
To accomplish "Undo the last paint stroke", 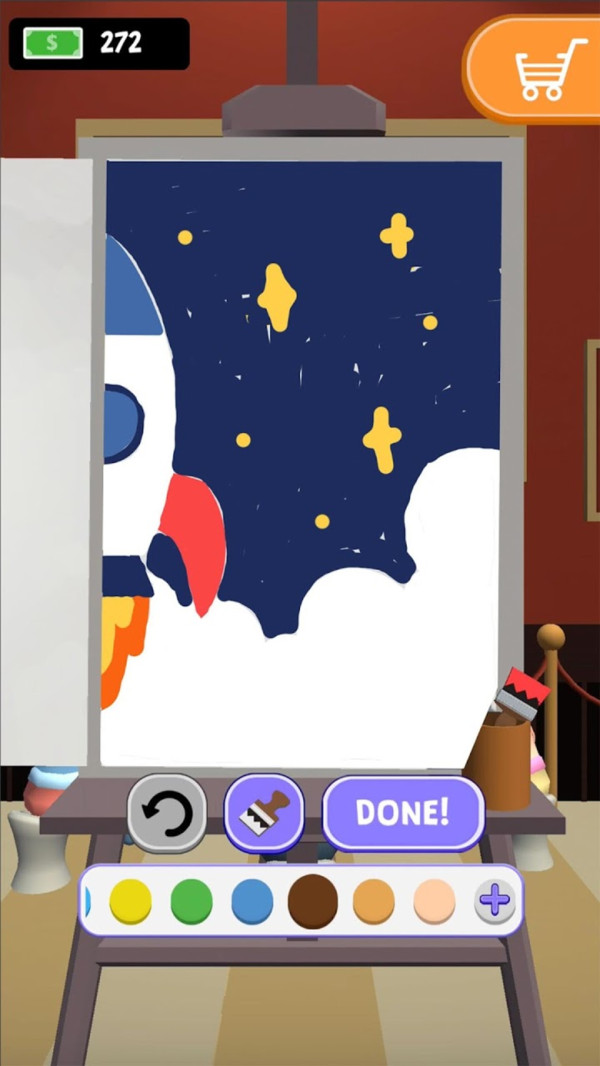I will tap(167, 814).
